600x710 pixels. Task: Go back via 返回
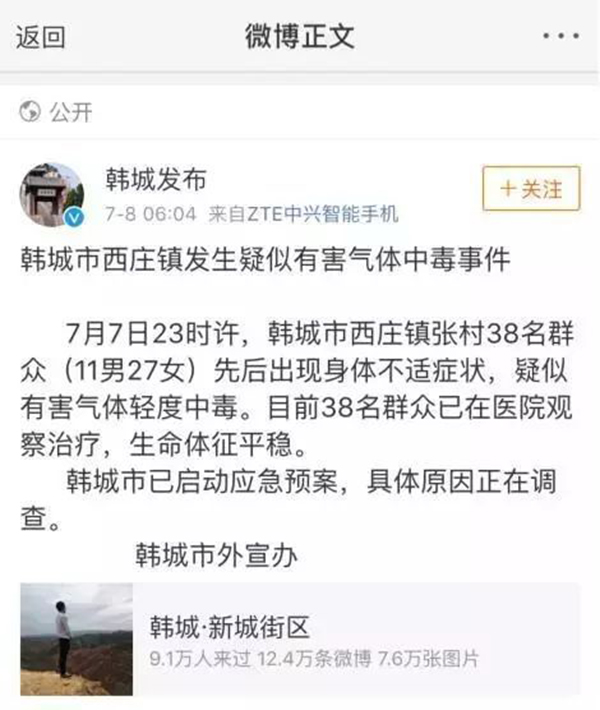pos(41,37)
